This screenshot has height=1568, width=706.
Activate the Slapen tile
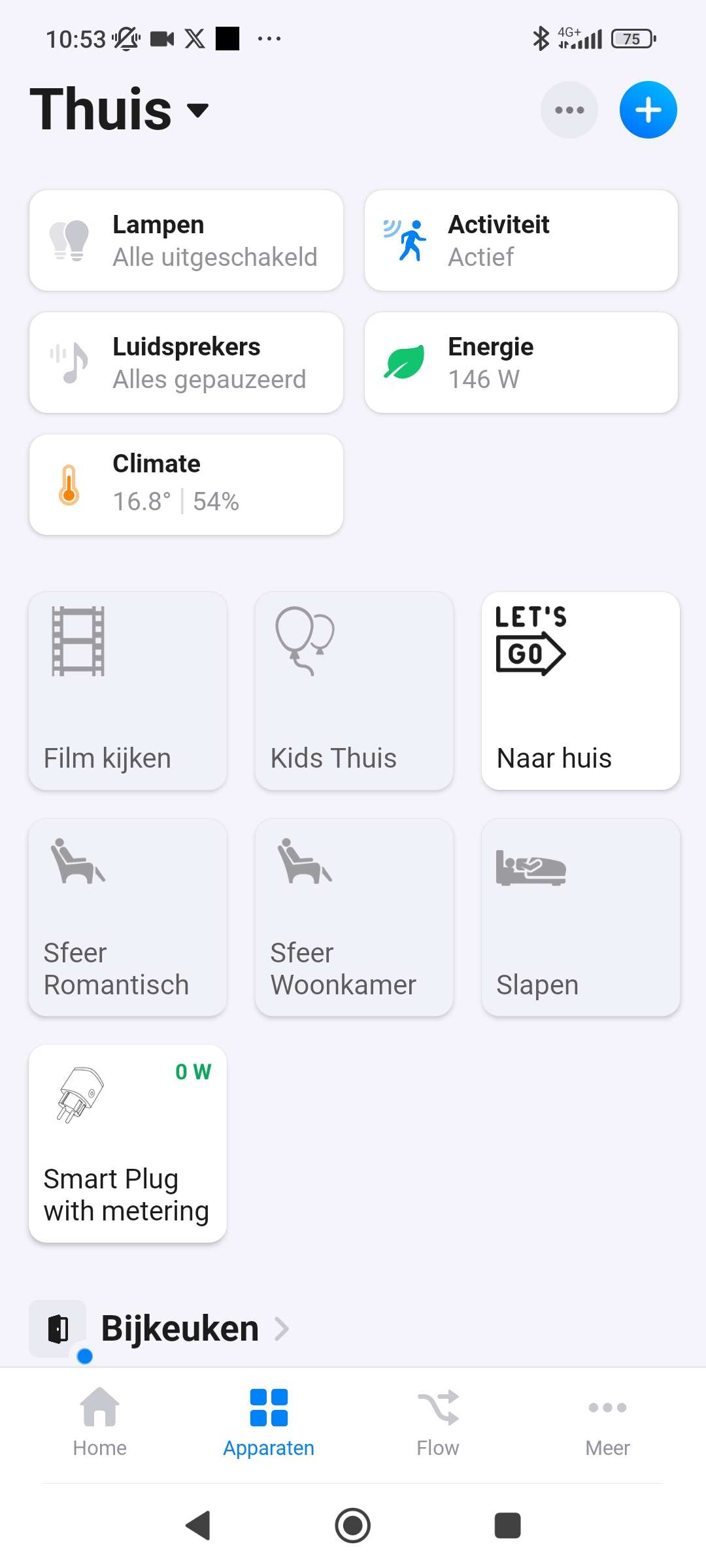pyautogui.click(x=580, y=917)
